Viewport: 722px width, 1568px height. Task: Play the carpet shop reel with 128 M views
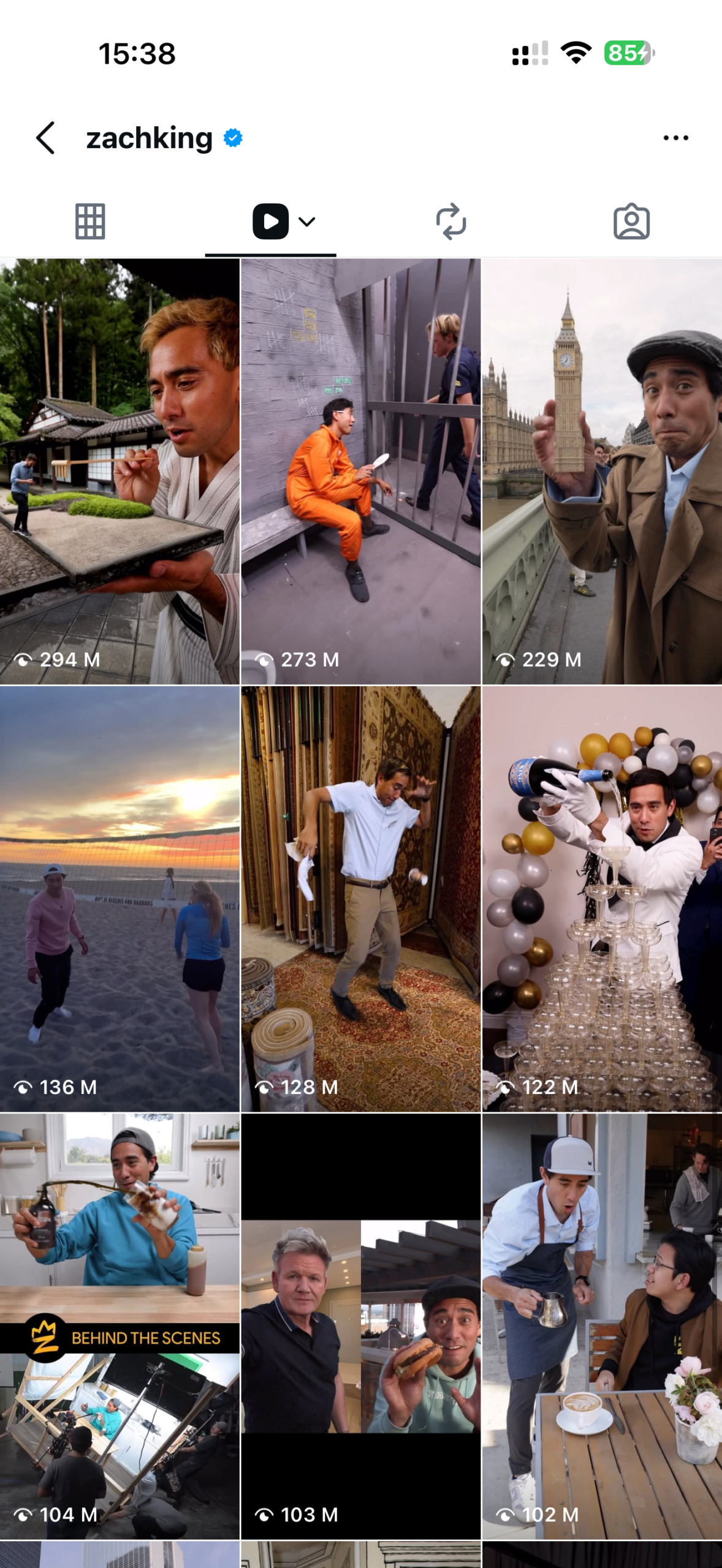point(360,898)
